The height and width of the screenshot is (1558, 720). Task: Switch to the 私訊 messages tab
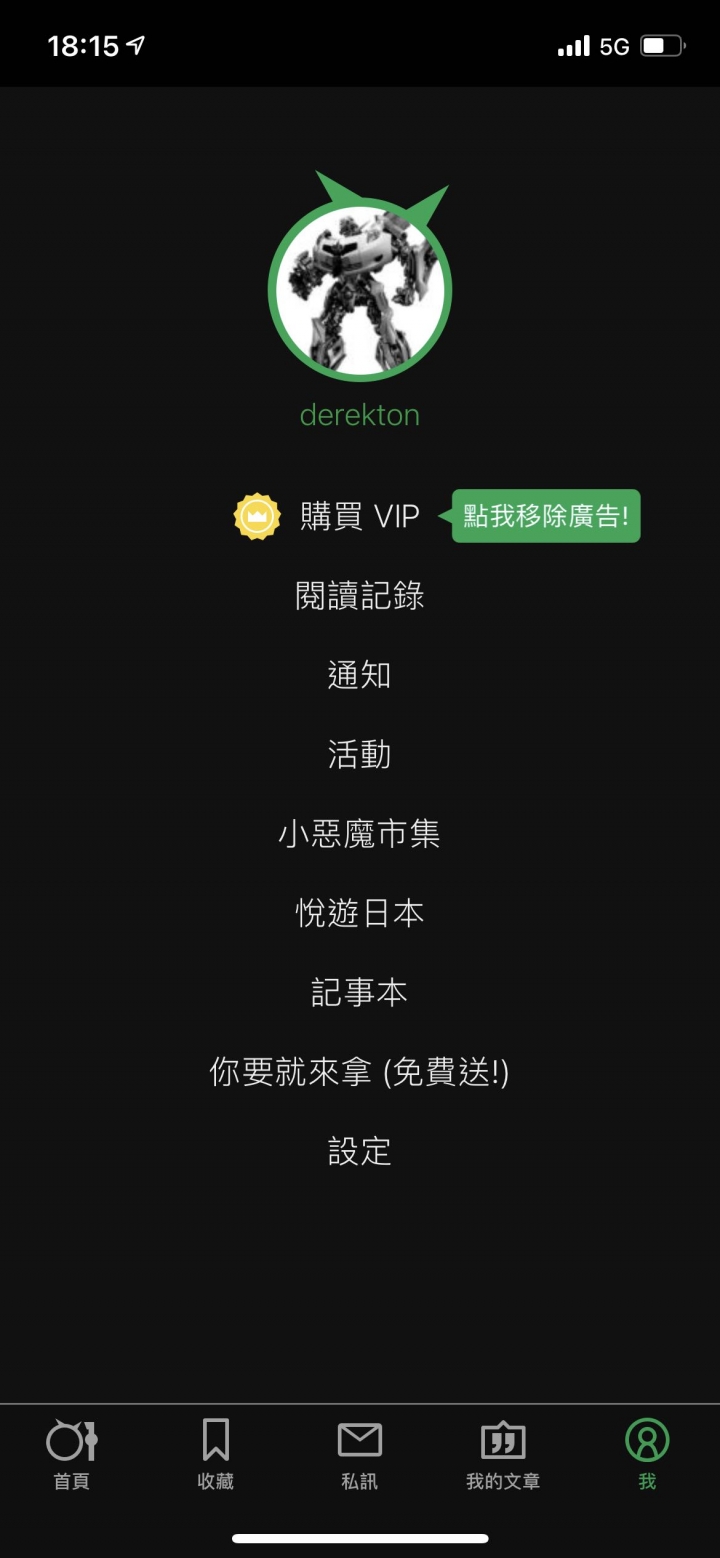coord(360,1455)
